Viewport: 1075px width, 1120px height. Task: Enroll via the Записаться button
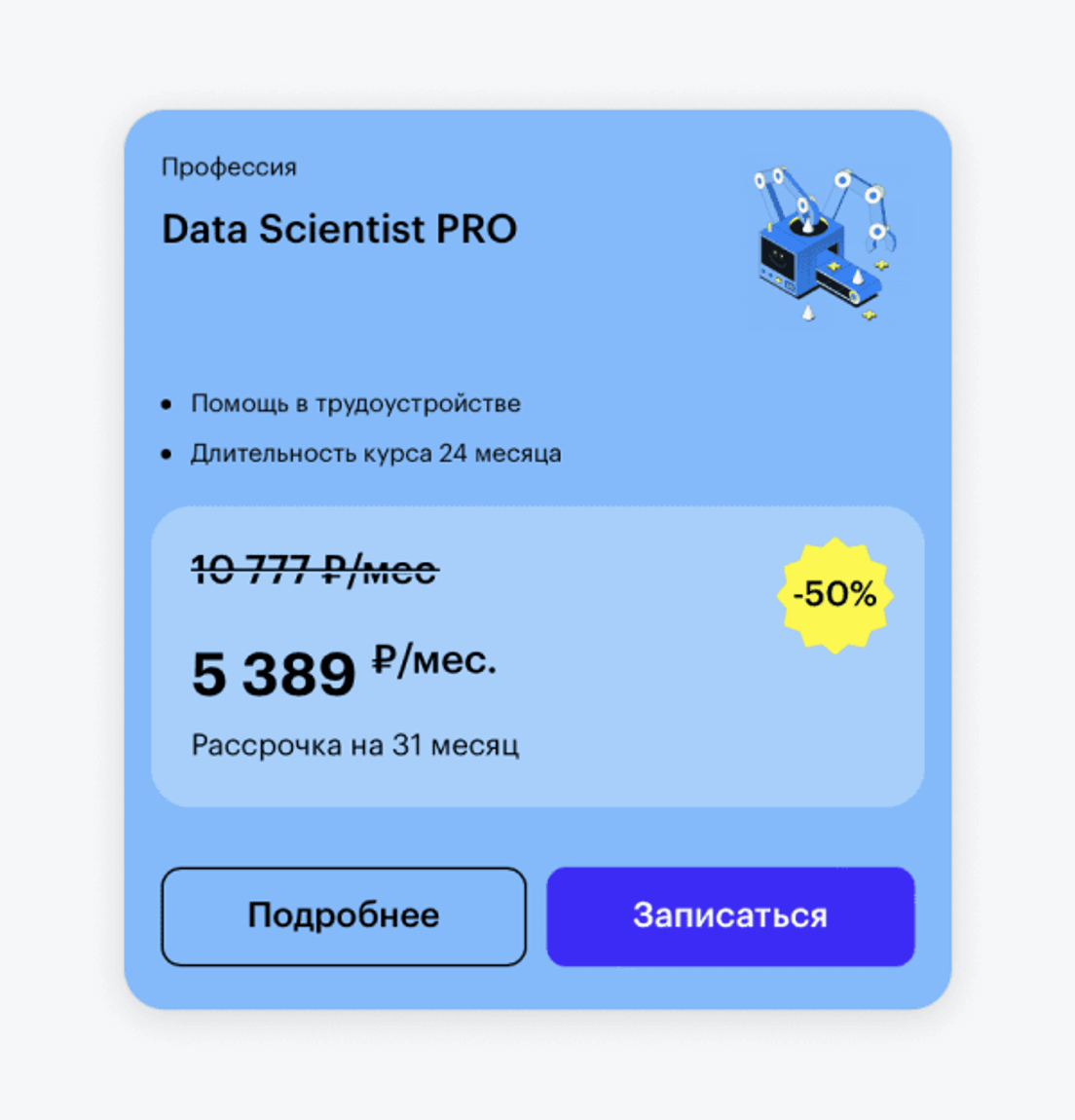coord(730,916)
